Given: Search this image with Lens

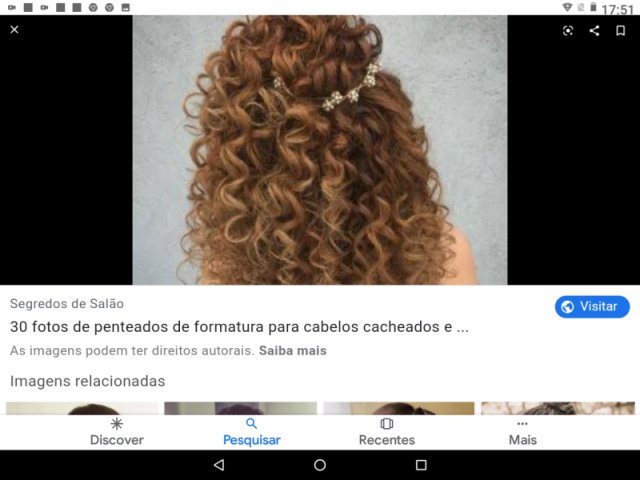Looking at the screenshot, I should tap(568, 30).
